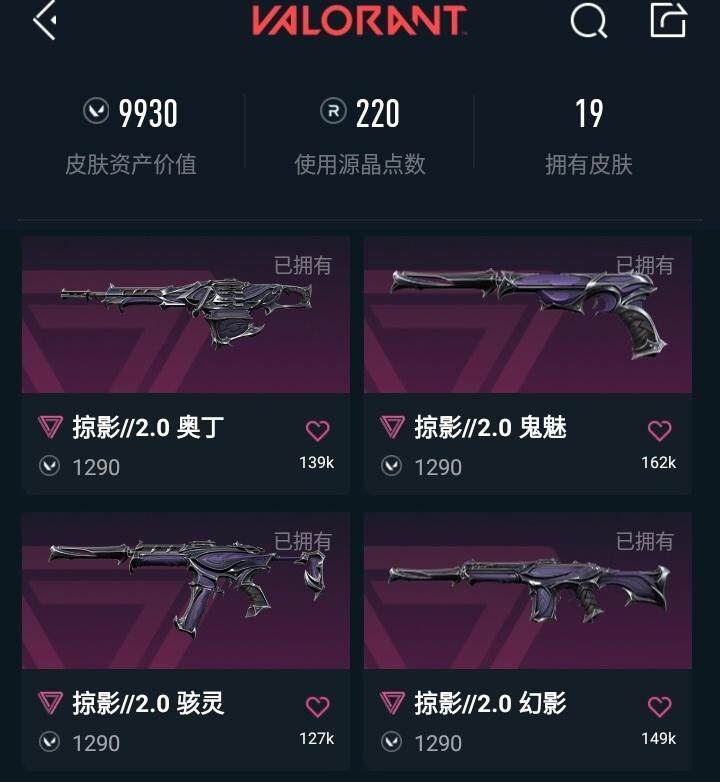This screenshot has height=782, width=720.
Task: Open the 掠影//2.0 奥丁 skin card
Action: tap(186, 316)
